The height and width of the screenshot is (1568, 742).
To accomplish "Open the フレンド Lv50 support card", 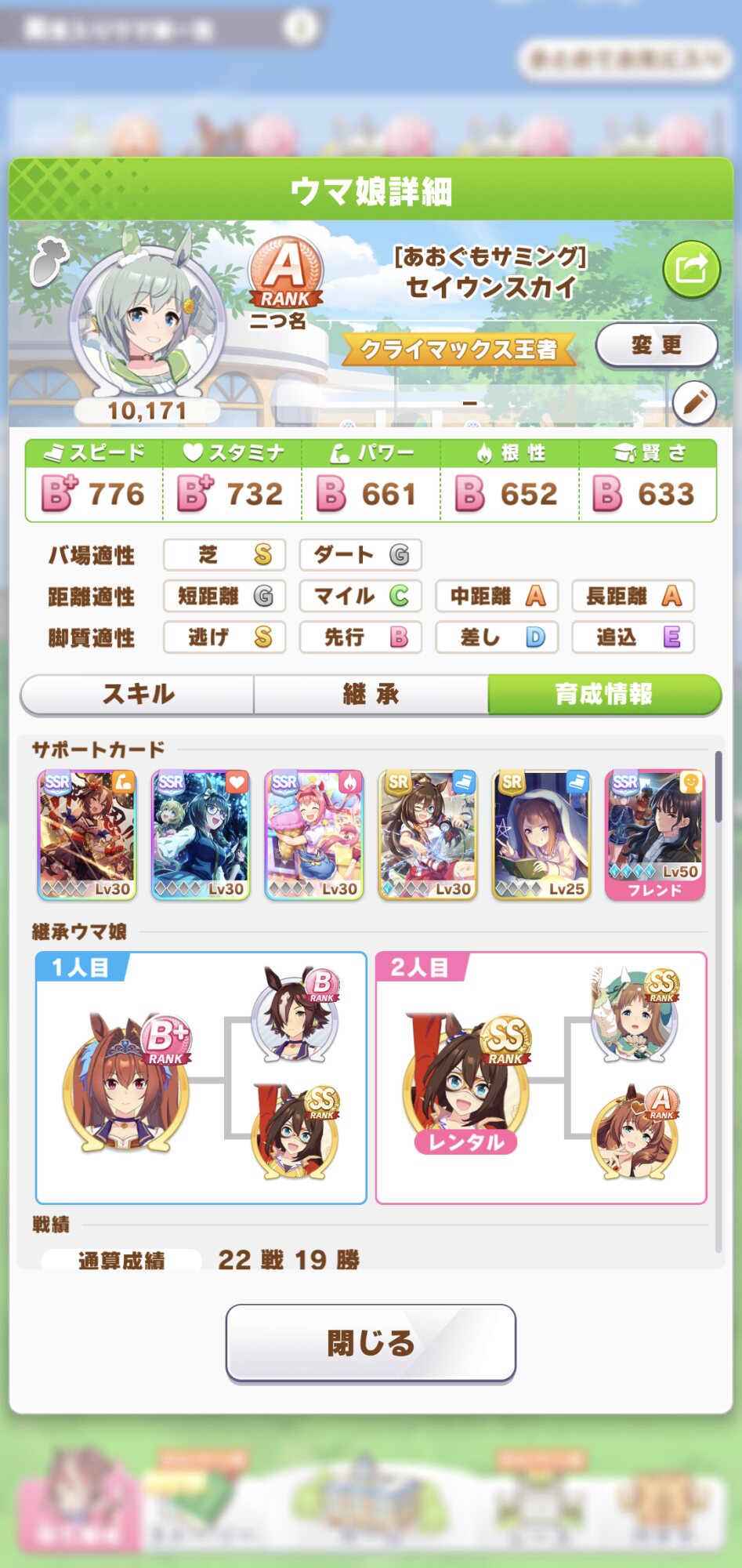I will pos(655,835).
